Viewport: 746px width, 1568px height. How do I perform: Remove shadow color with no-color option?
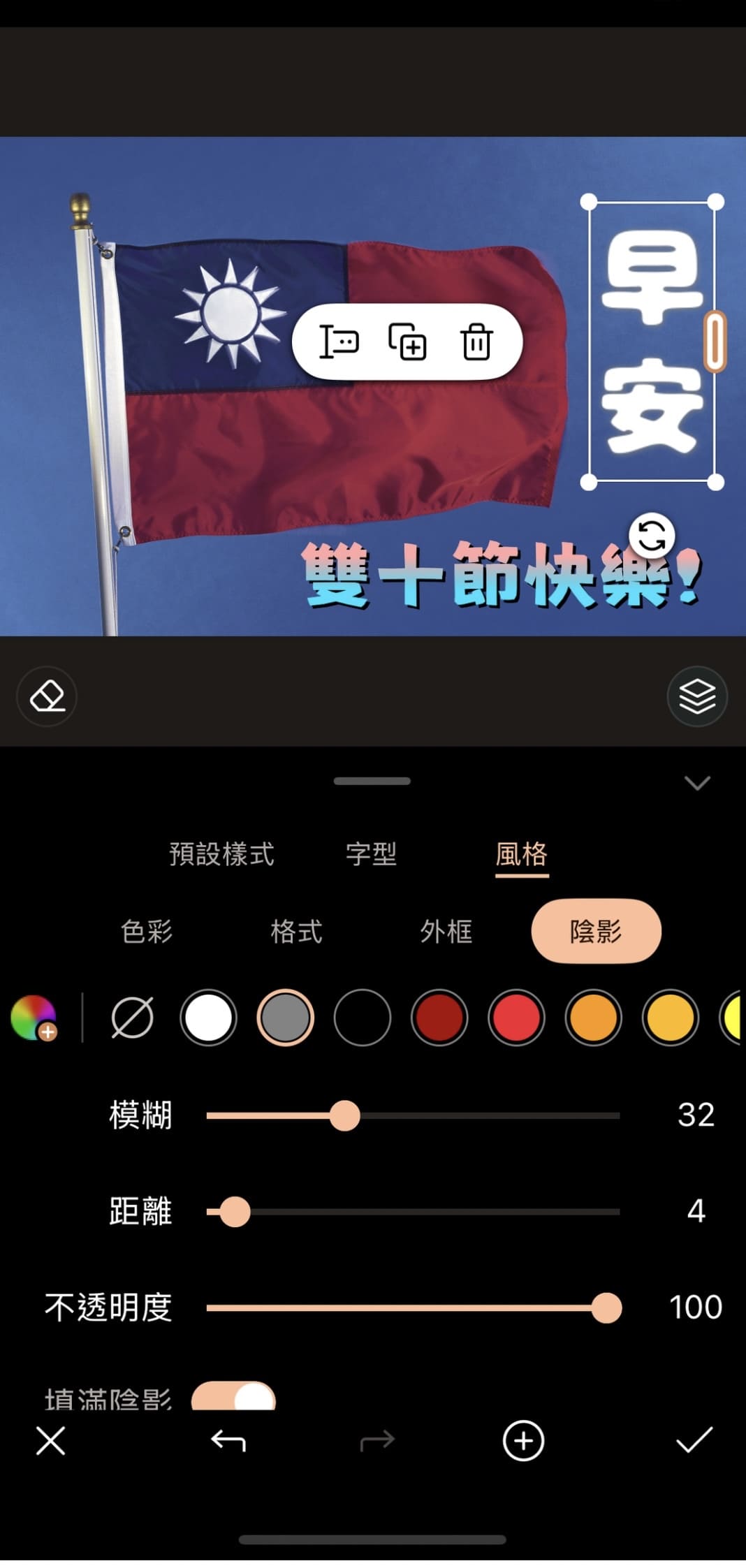(132, 1018)
